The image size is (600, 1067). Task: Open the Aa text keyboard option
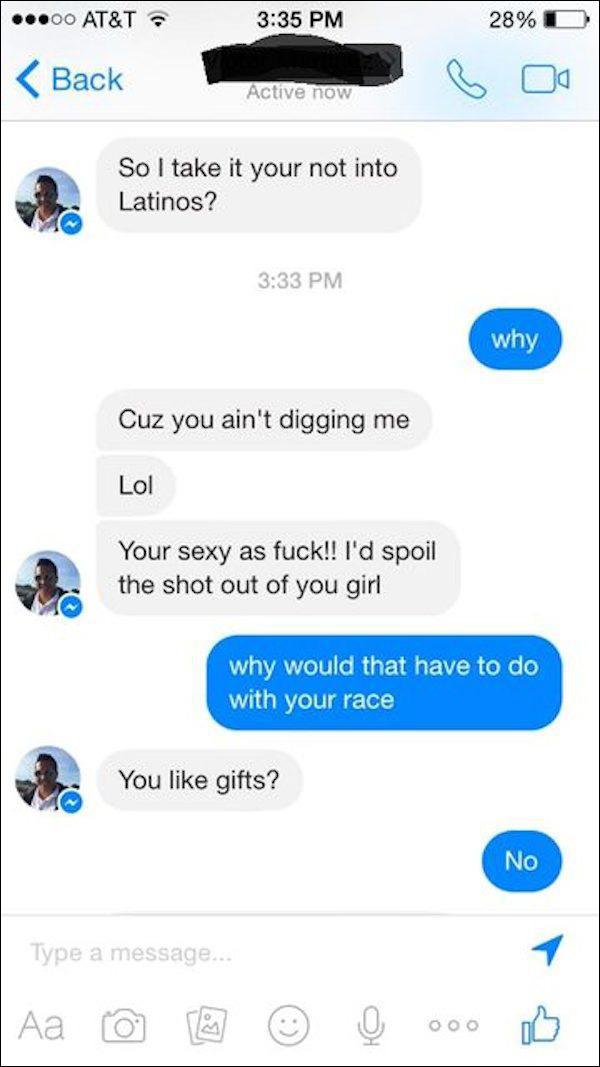pyautogui.click(x=41, y=1025)
